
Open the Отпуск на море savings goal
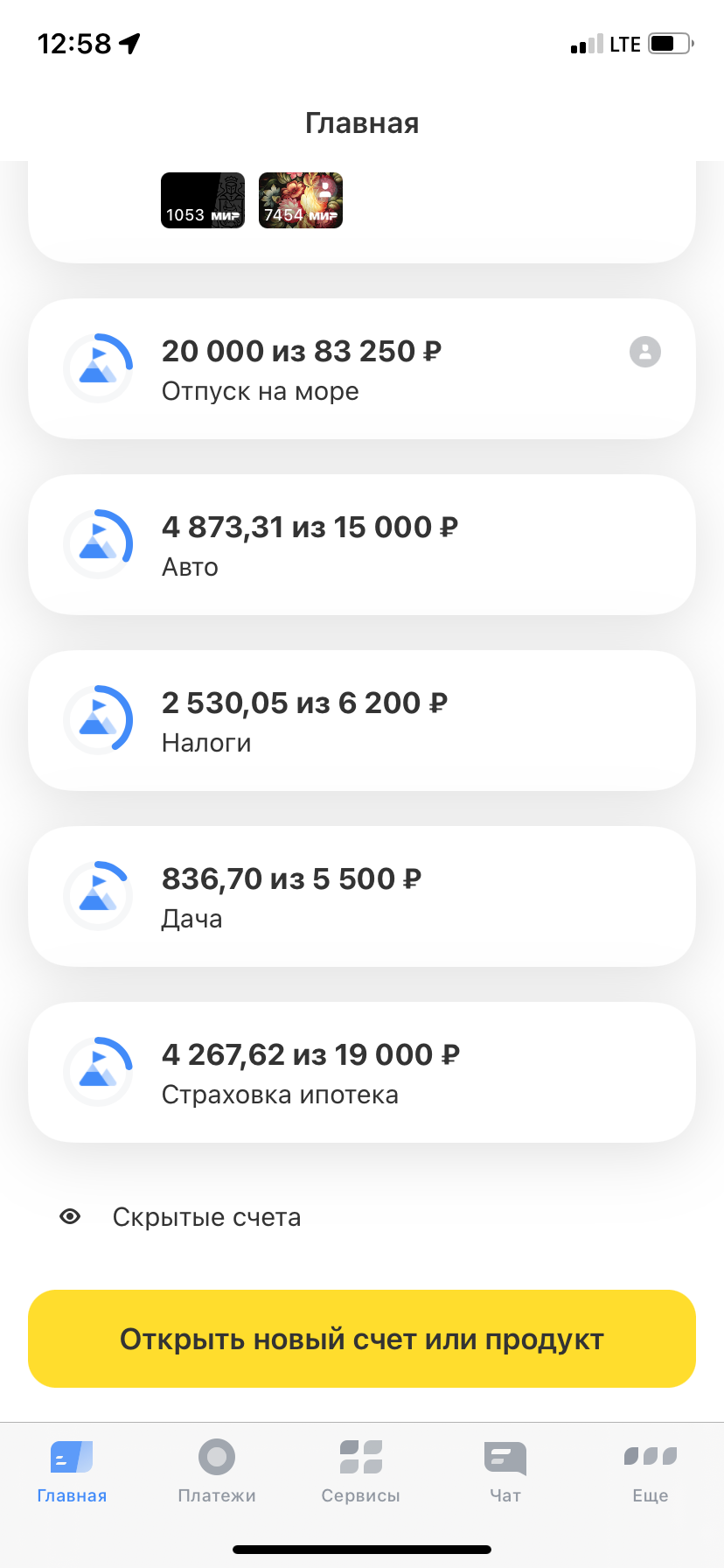point(362,368)
